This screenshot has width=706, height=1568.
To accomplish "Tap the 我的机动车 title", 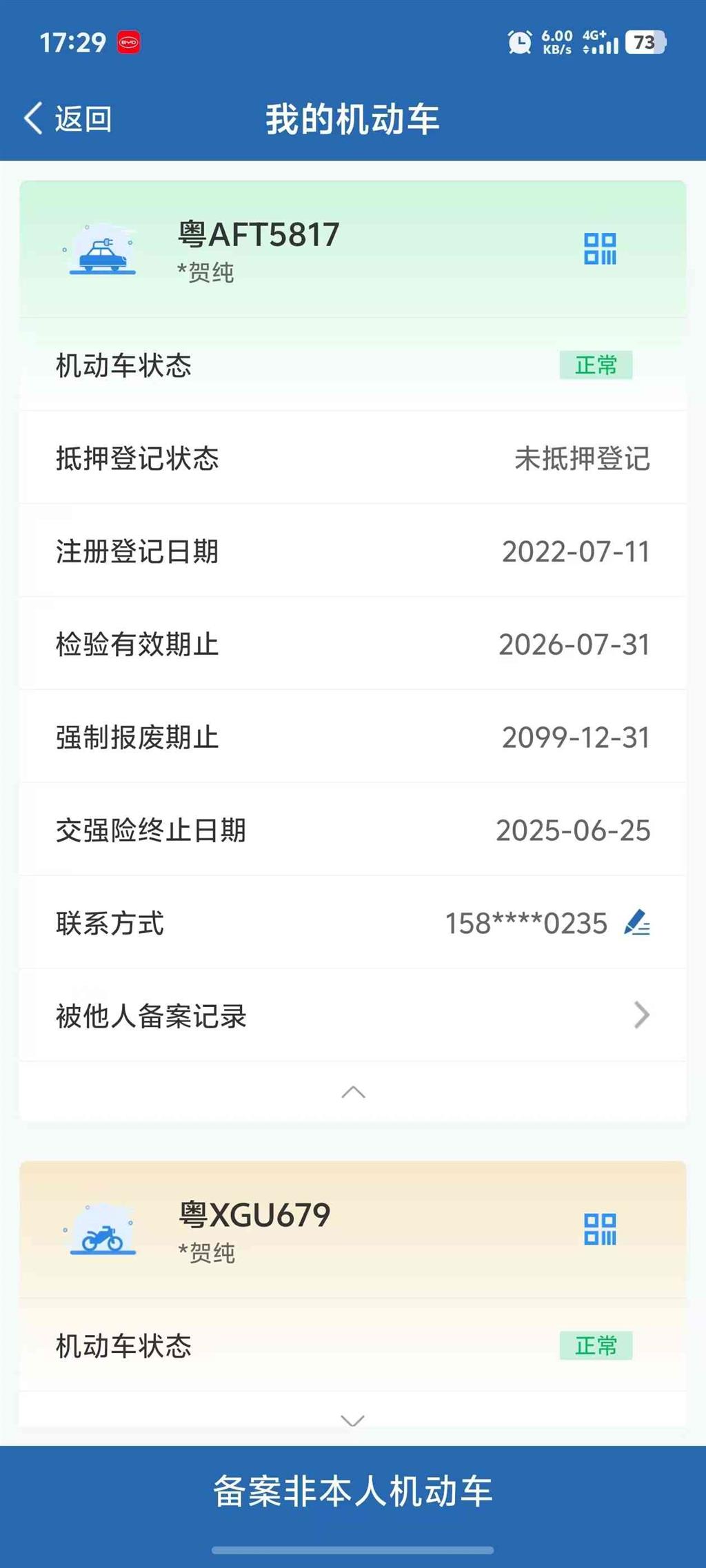I will pyautogui.click(x=352, y=117).
